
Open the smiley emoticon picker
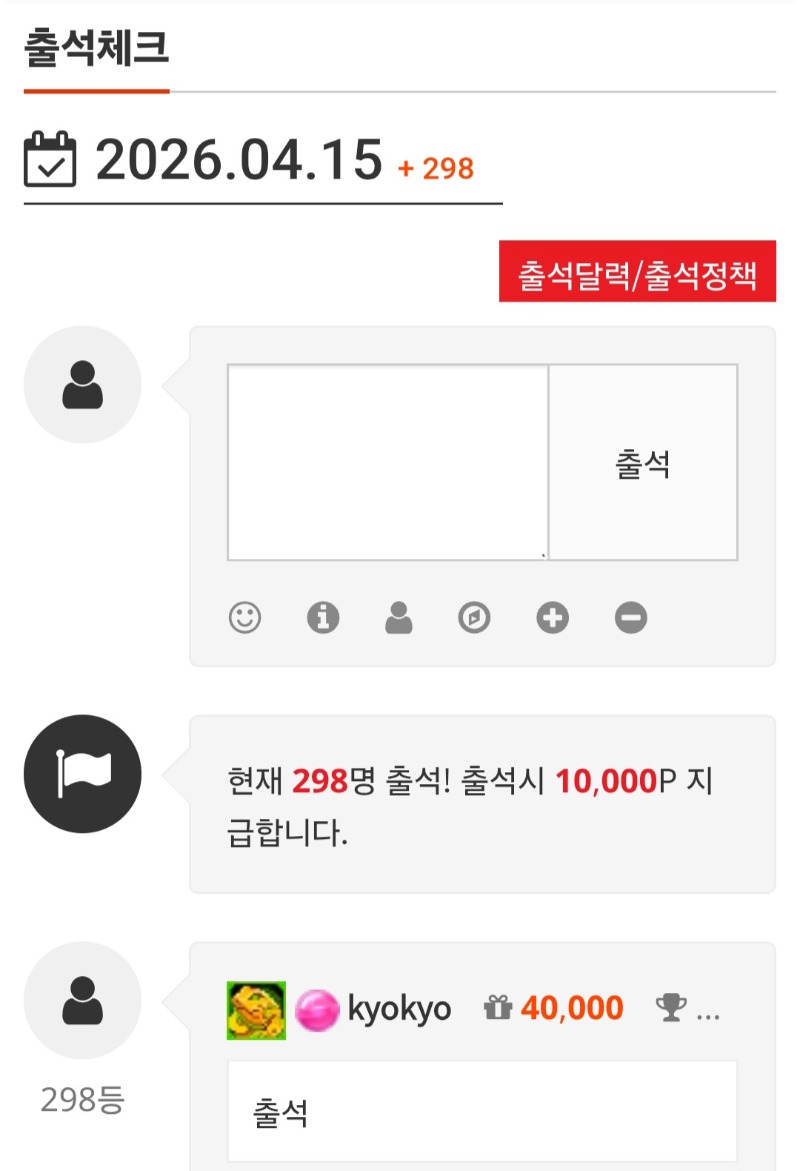(x=245, y=618)
